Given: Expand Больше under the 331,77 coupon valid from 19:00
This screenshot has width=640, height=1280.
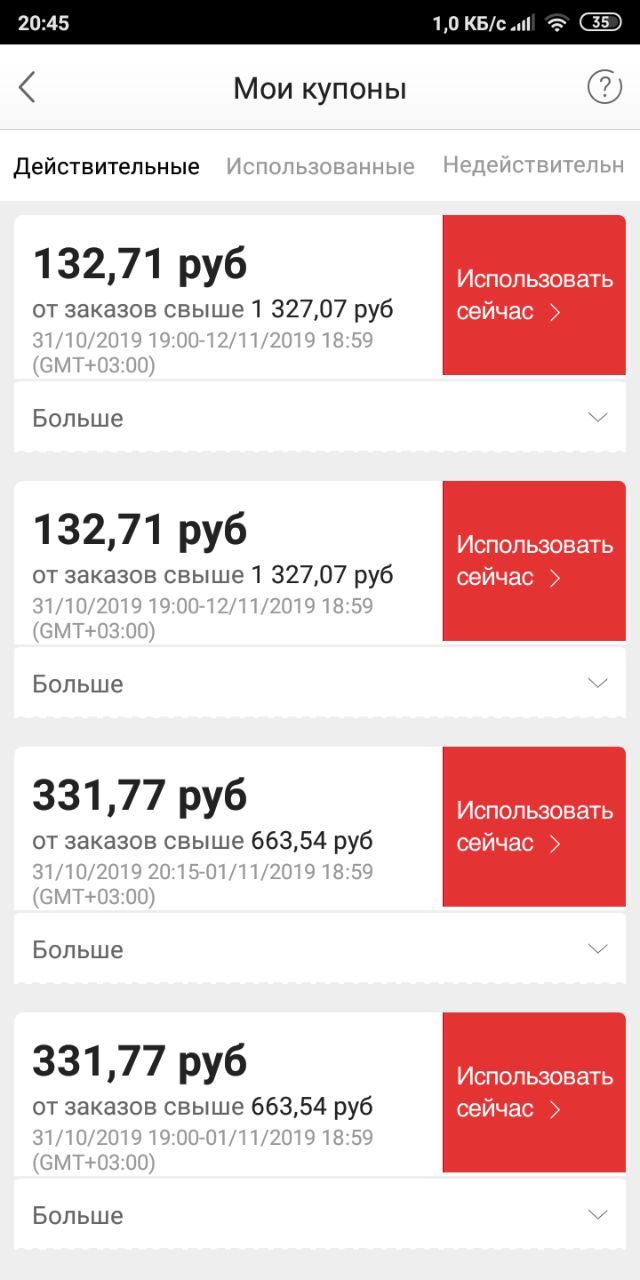Looking at the screenshot, I should coord(320,1215).
